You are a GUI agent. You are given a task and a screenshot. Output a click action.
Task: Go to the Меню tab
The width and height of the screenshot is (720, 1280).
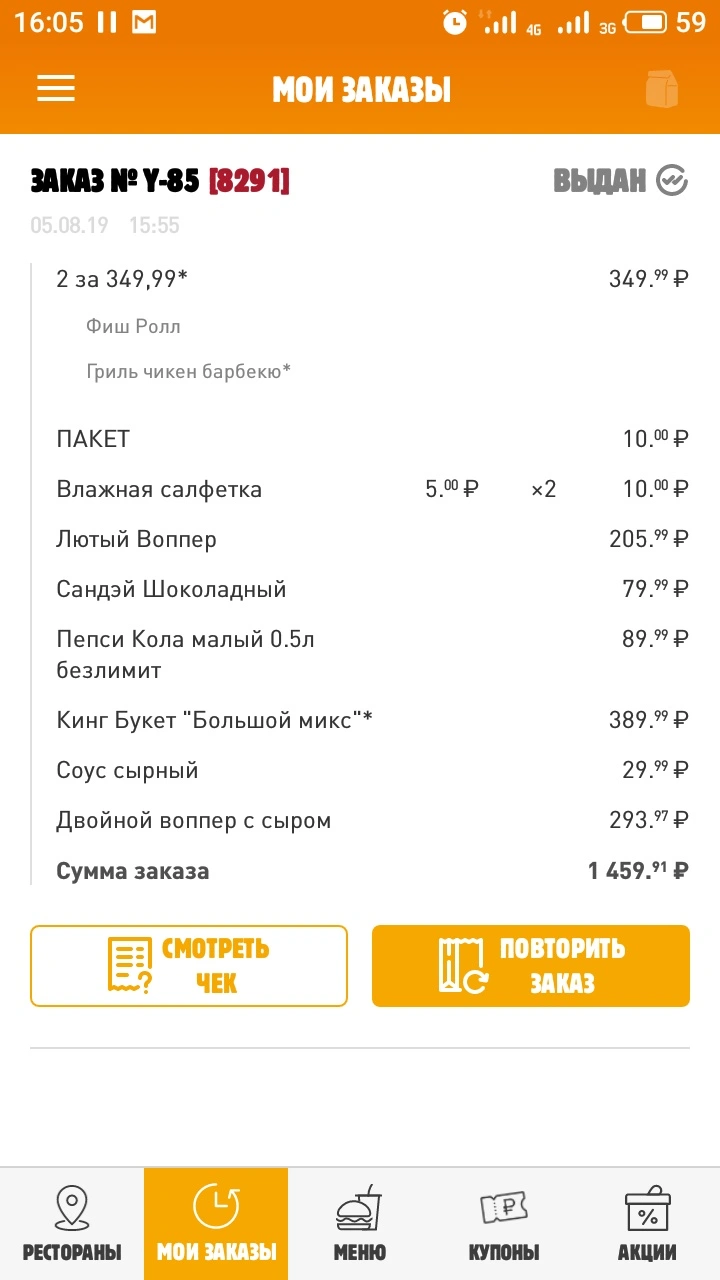pyautogui.click(x=360, y=1224)
